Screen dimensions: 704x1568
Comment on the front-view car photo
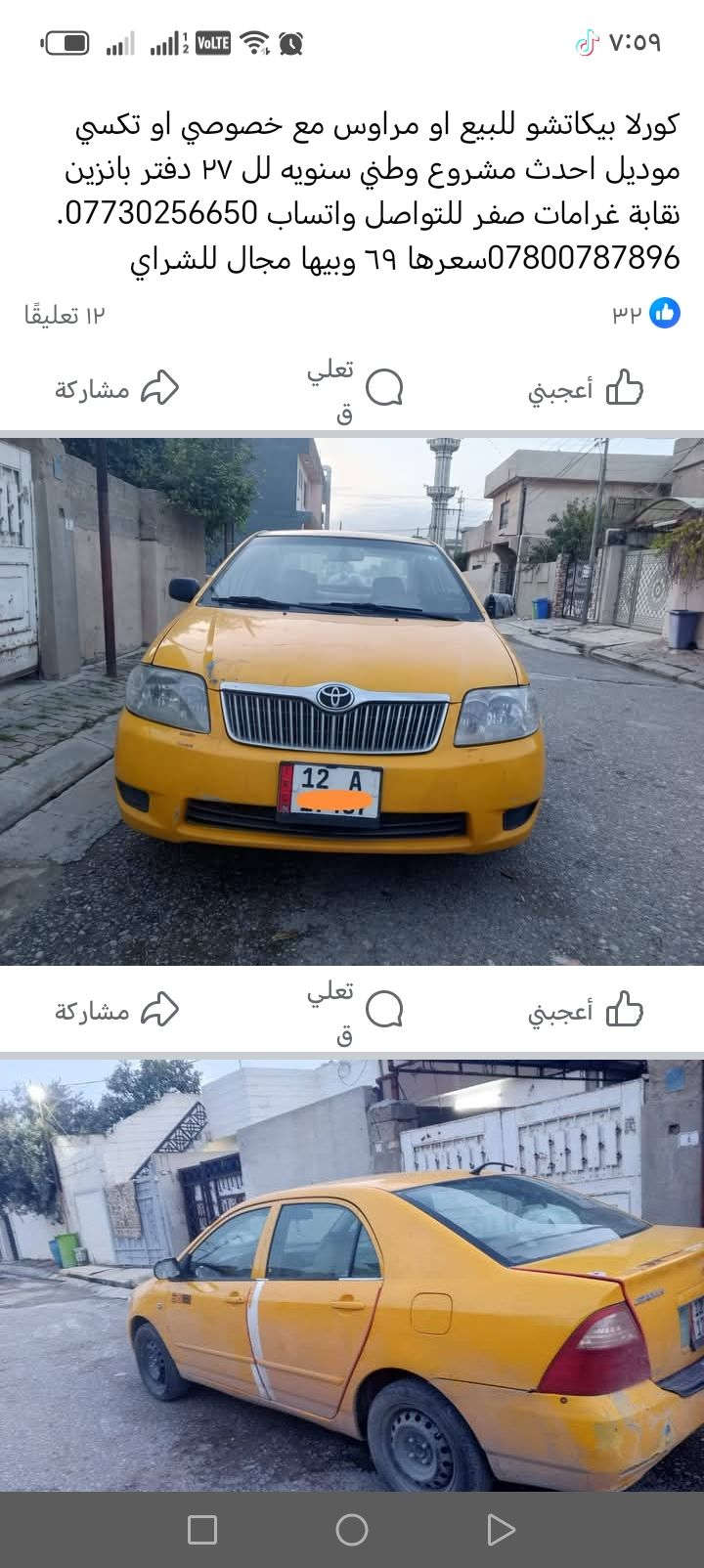(356, 1010)
